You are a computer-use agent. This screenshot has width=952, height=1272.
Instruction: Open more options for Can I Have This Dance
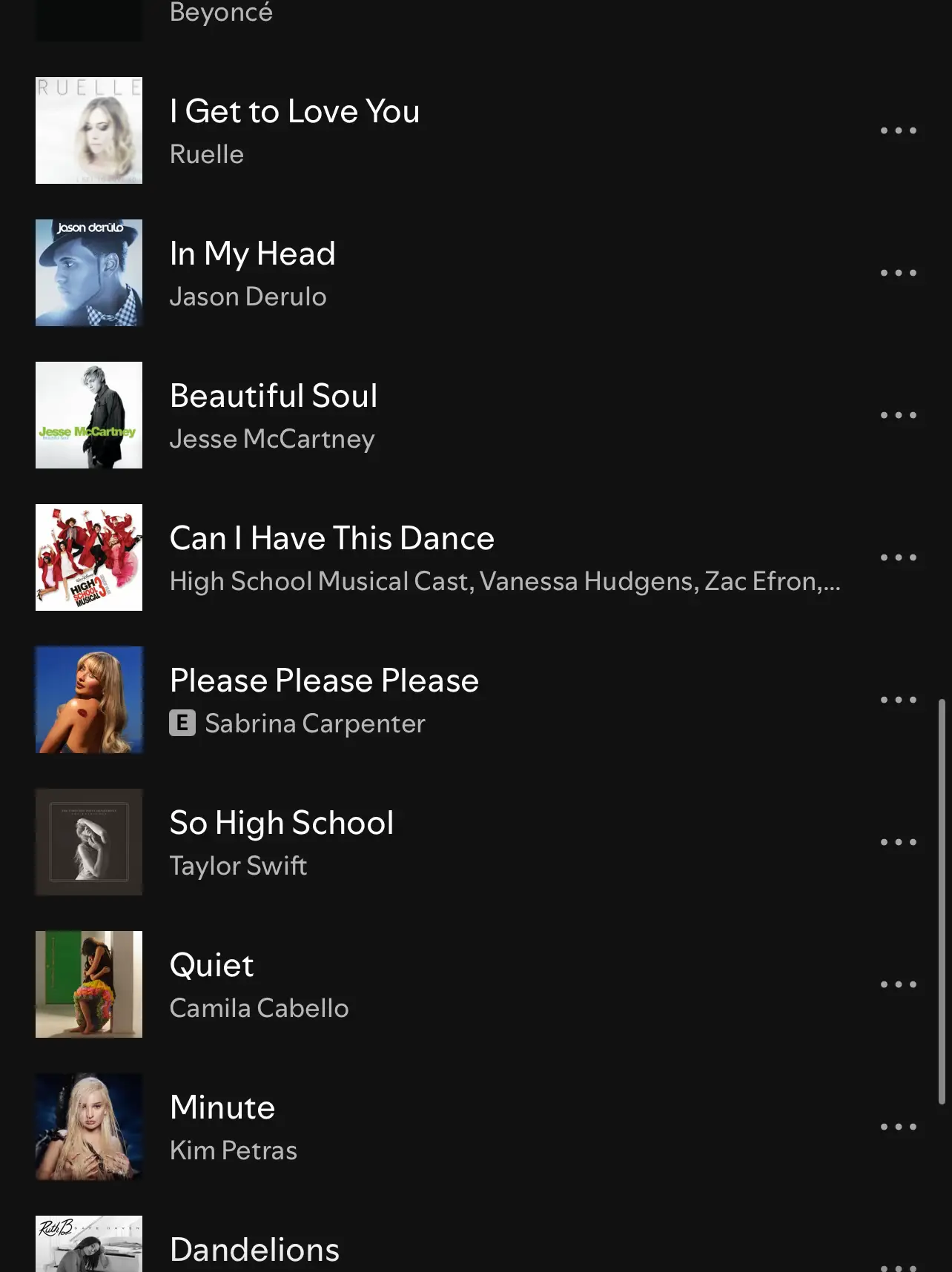click(x=898, y=558)
